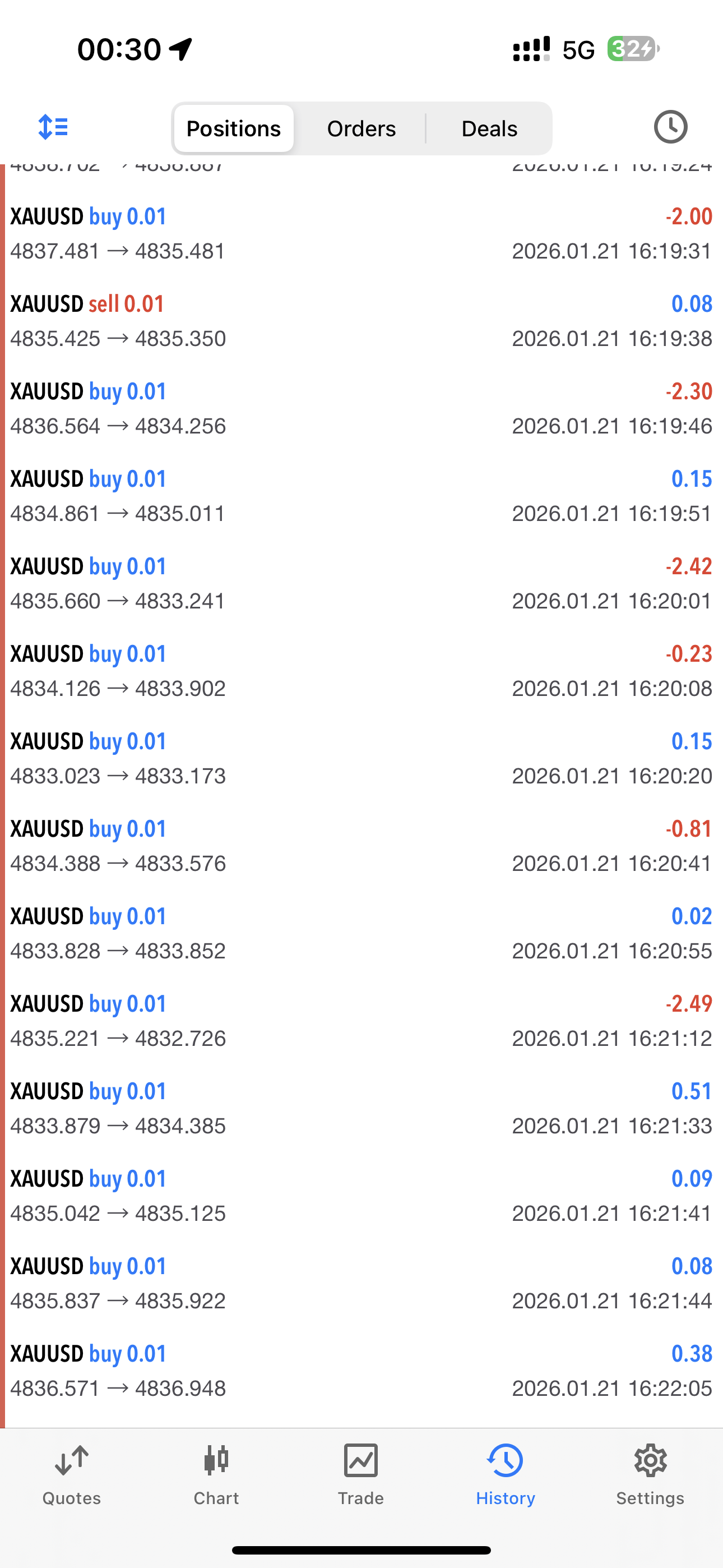Expand the position with -0.23 loss
Image resolution: width=723 pixels, height=1568 pixels.
(x=361, y=671)
